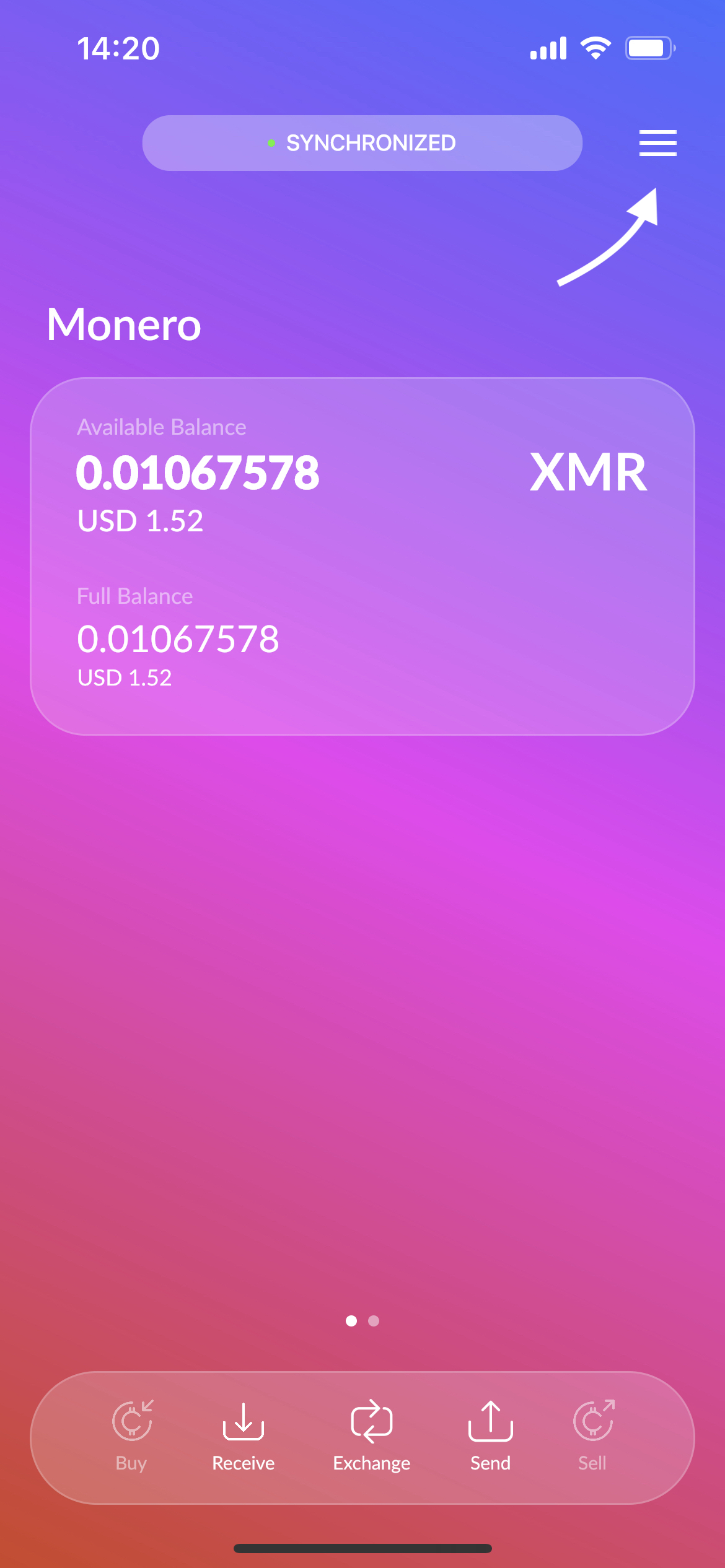Jump to the second page indicator dot
The image size is (725, 1568).
pos(374,1321)
